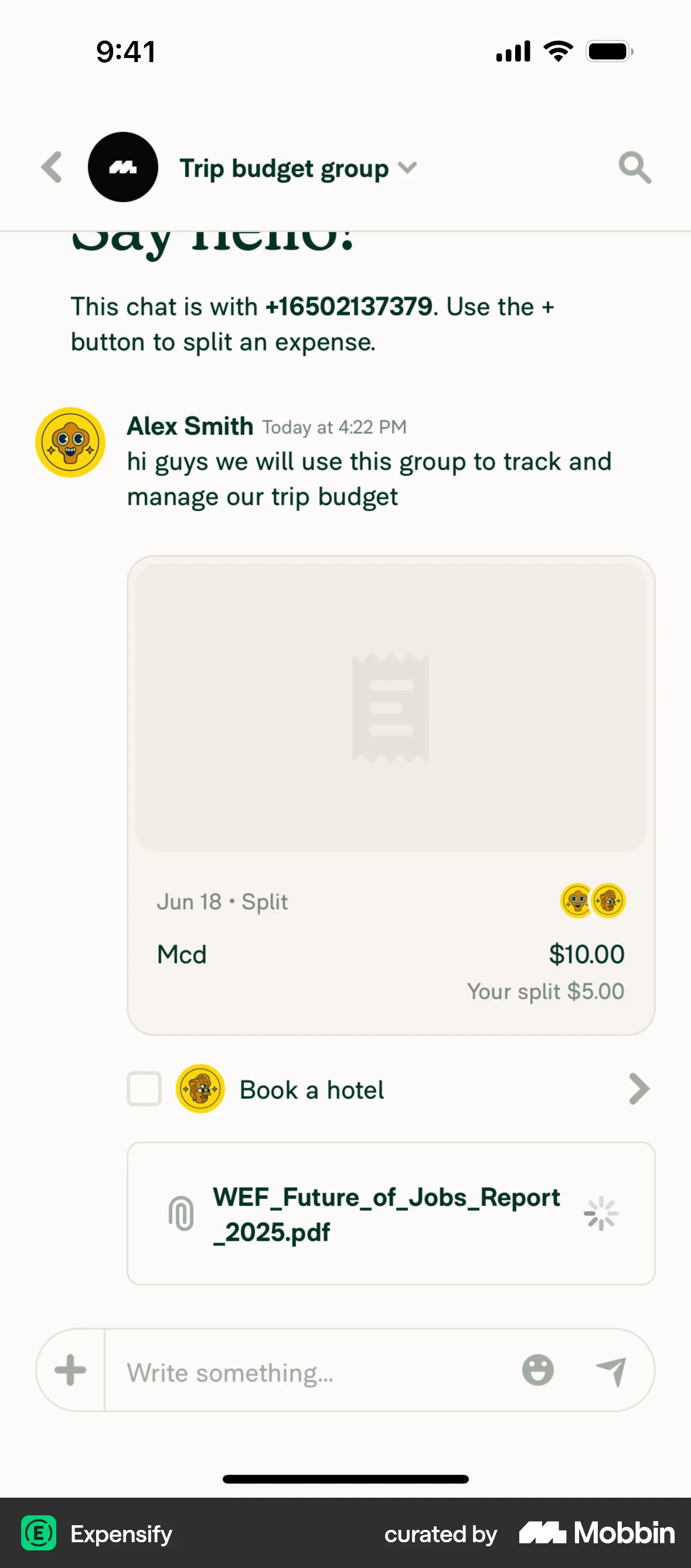Viewport: 691px width, 1568px height.
Task: Tap the loading spinner on the PDF file
Action: [600, 1213]
